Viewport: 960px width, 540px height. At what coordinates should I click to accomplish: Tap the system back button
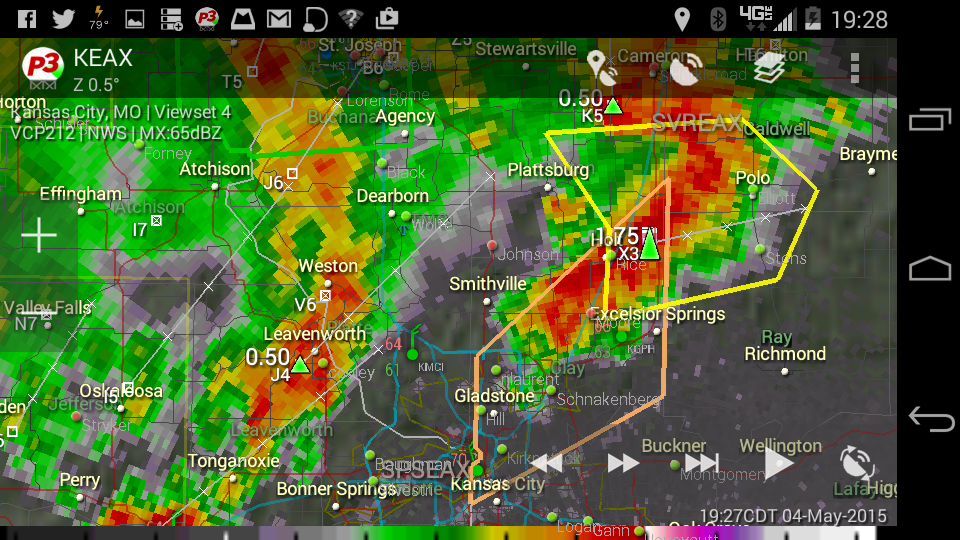930,419
